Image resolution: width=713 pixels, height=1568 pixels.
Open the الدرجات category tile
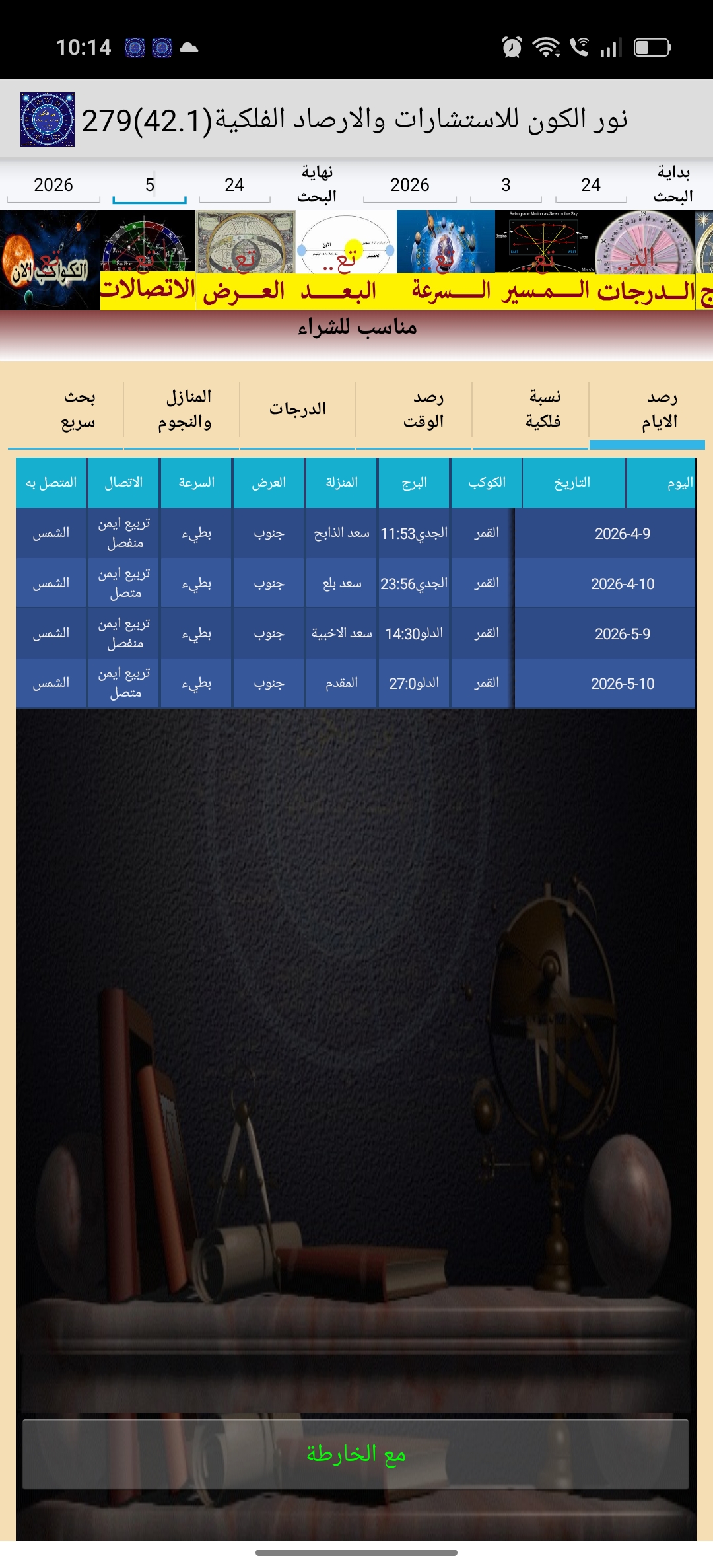(x=645, y=260)
